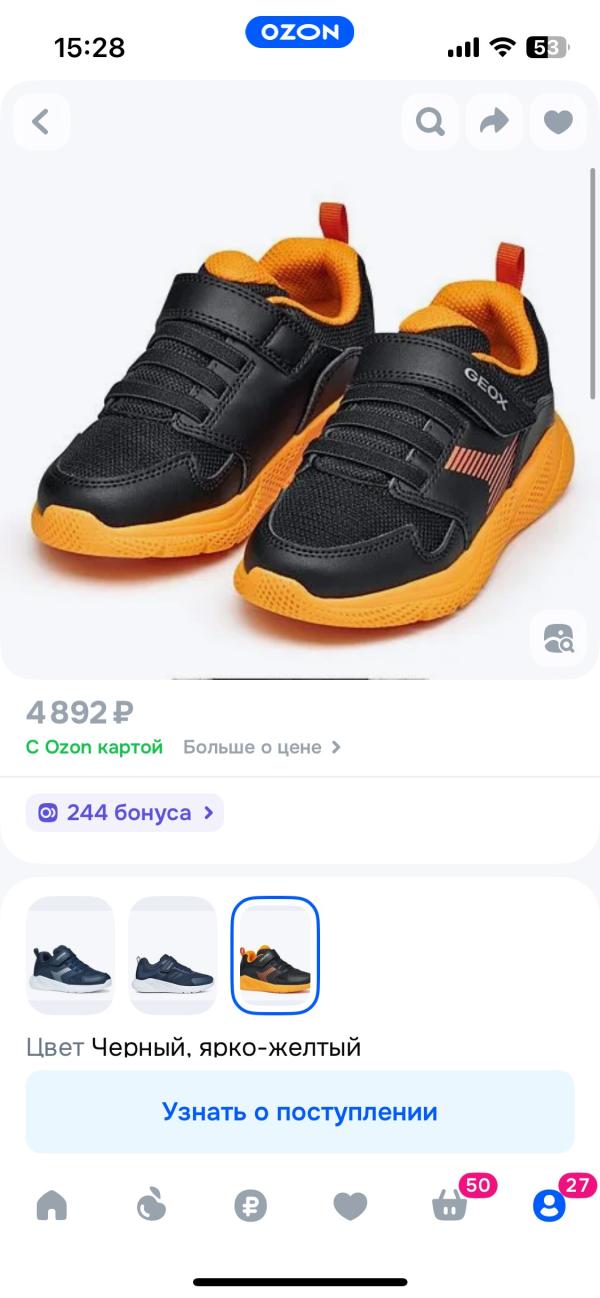Find similar items by photo icon
Screen dimensions: 600x1298
pos(558,637)
